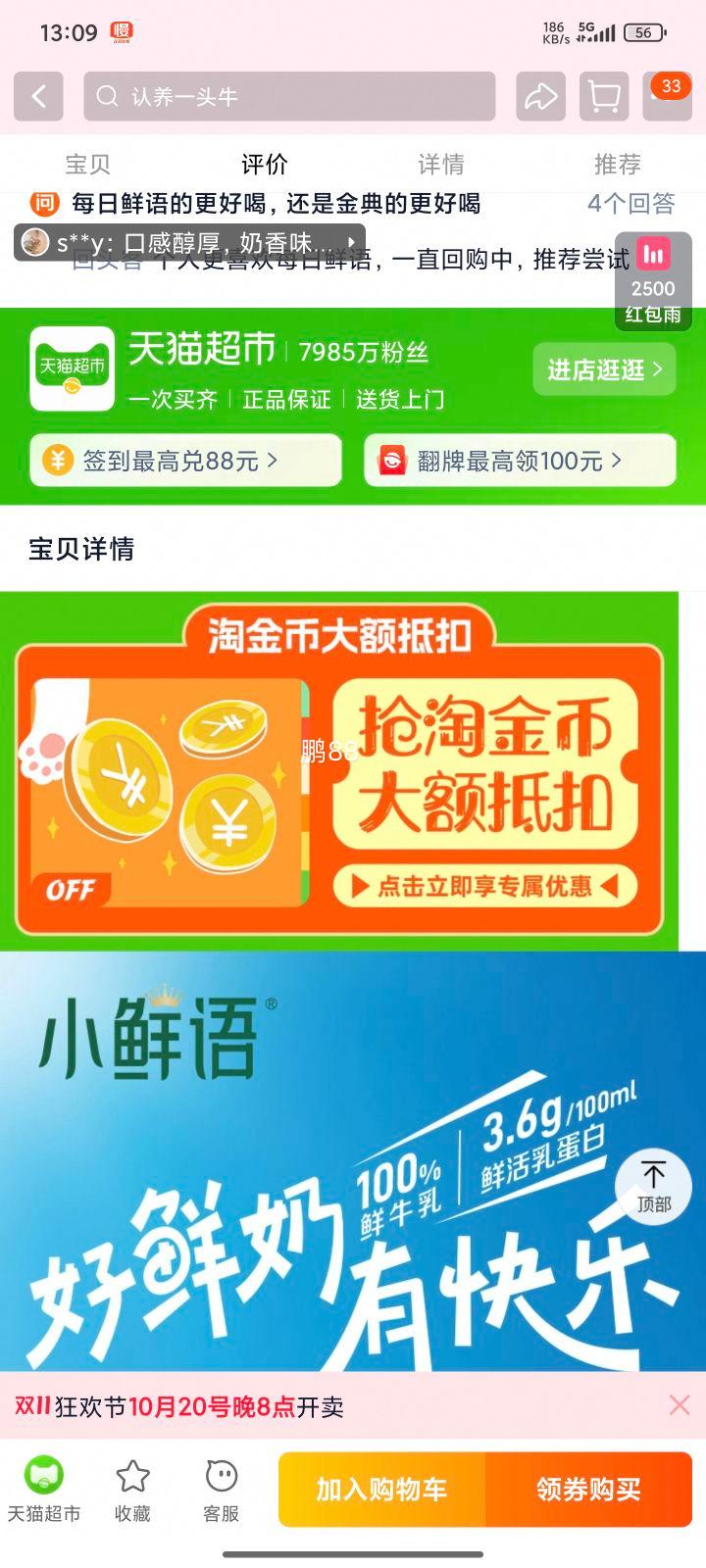
Task: Open the 2500 红包雨 floating widget
Action: [653, 282]
